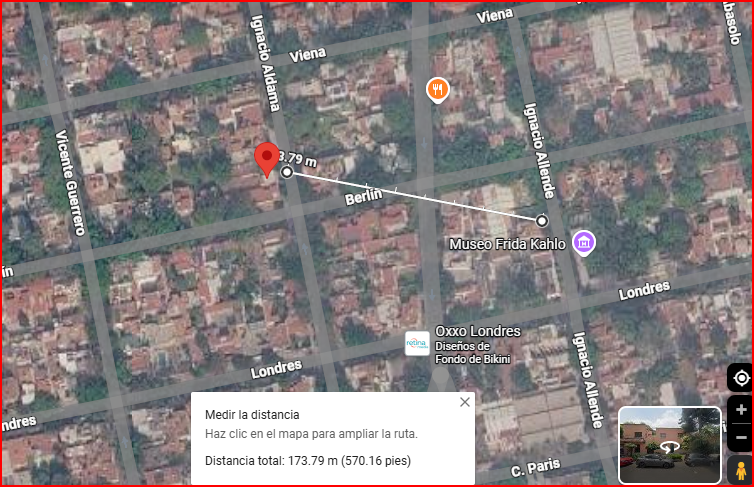
Task: Zoom in on the map
Action: 741,409
